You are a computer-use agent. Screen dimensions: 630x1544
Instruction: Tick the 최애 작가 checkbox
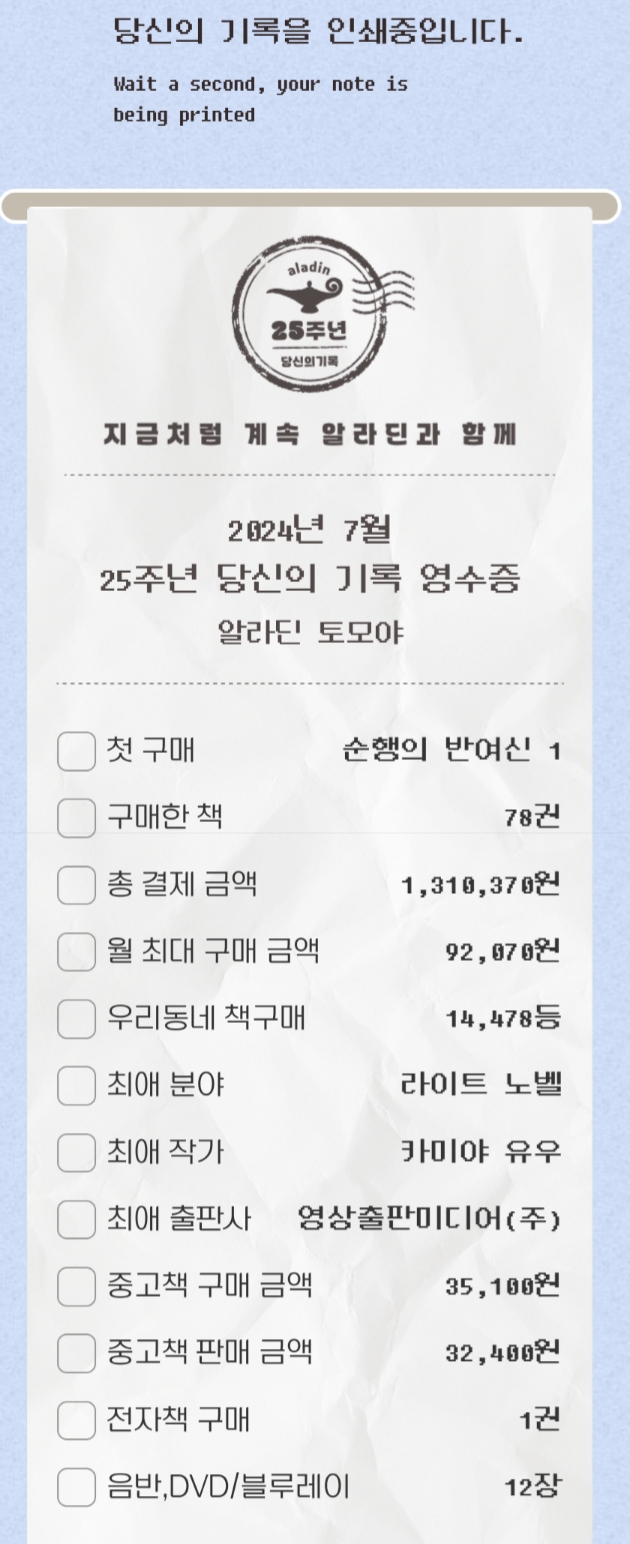coord(76,1152)
